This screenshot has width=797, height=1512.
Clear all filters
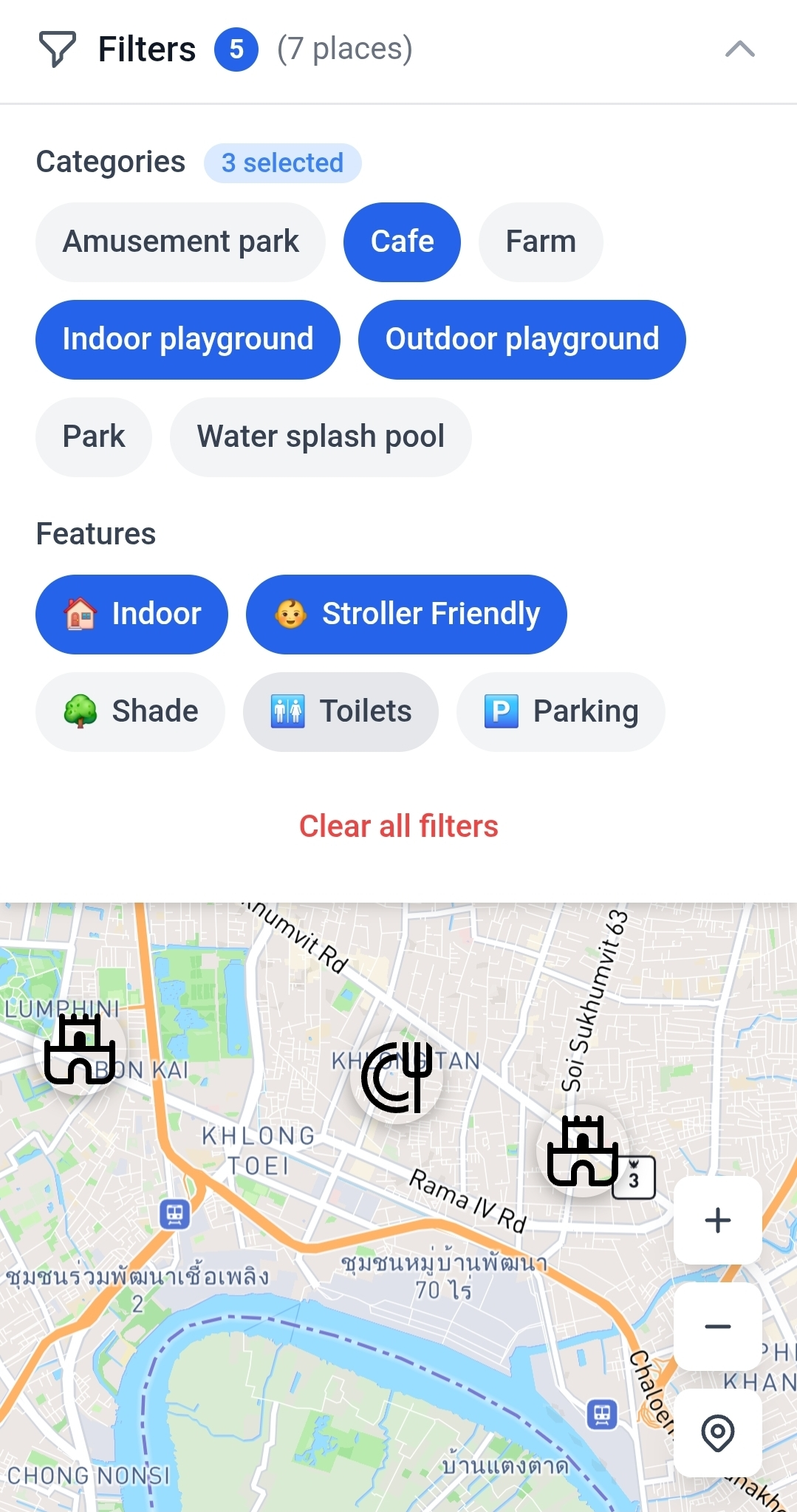(399, 827)
